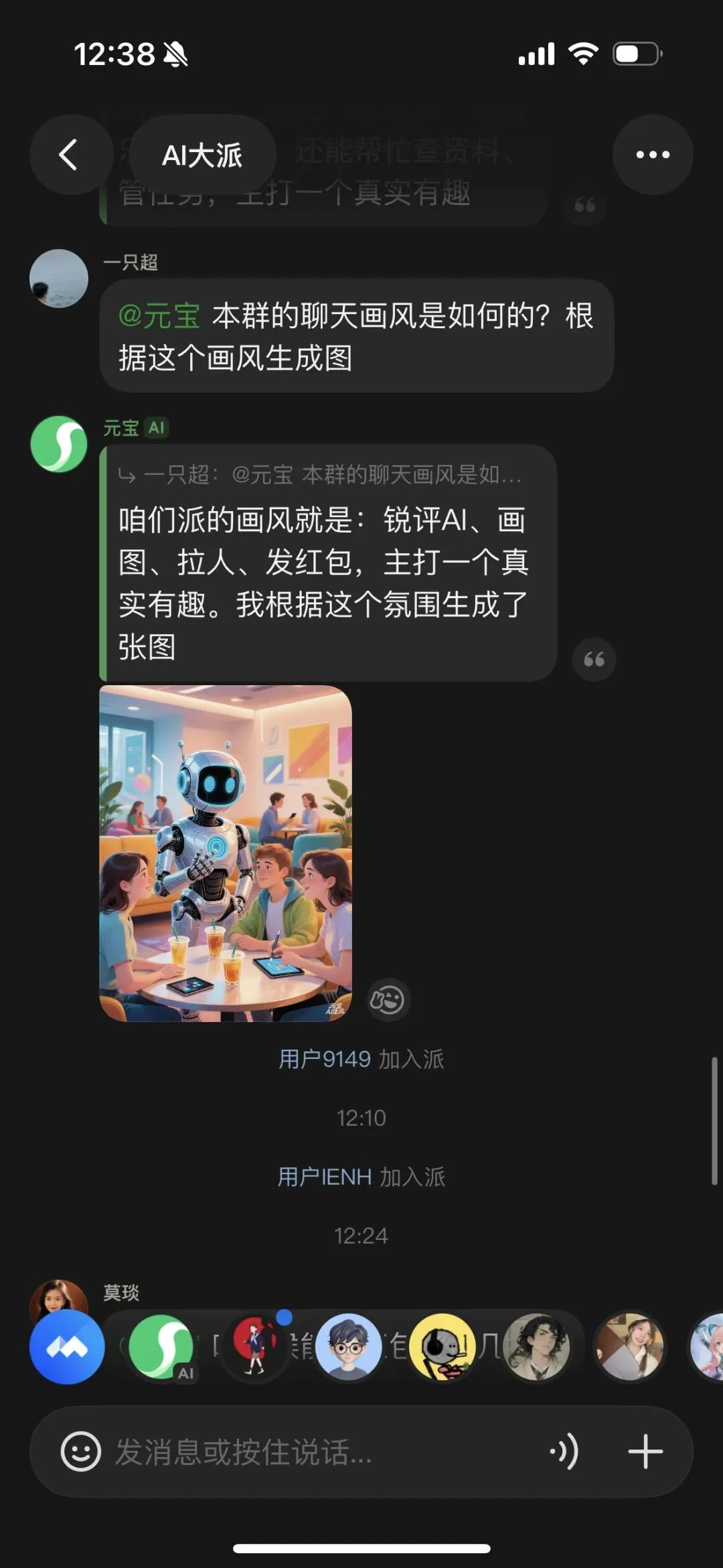Viewport: 723px width, 1568px height.
Task: Open the blue M app icon in the avatar row
Action: [69, 1348]
